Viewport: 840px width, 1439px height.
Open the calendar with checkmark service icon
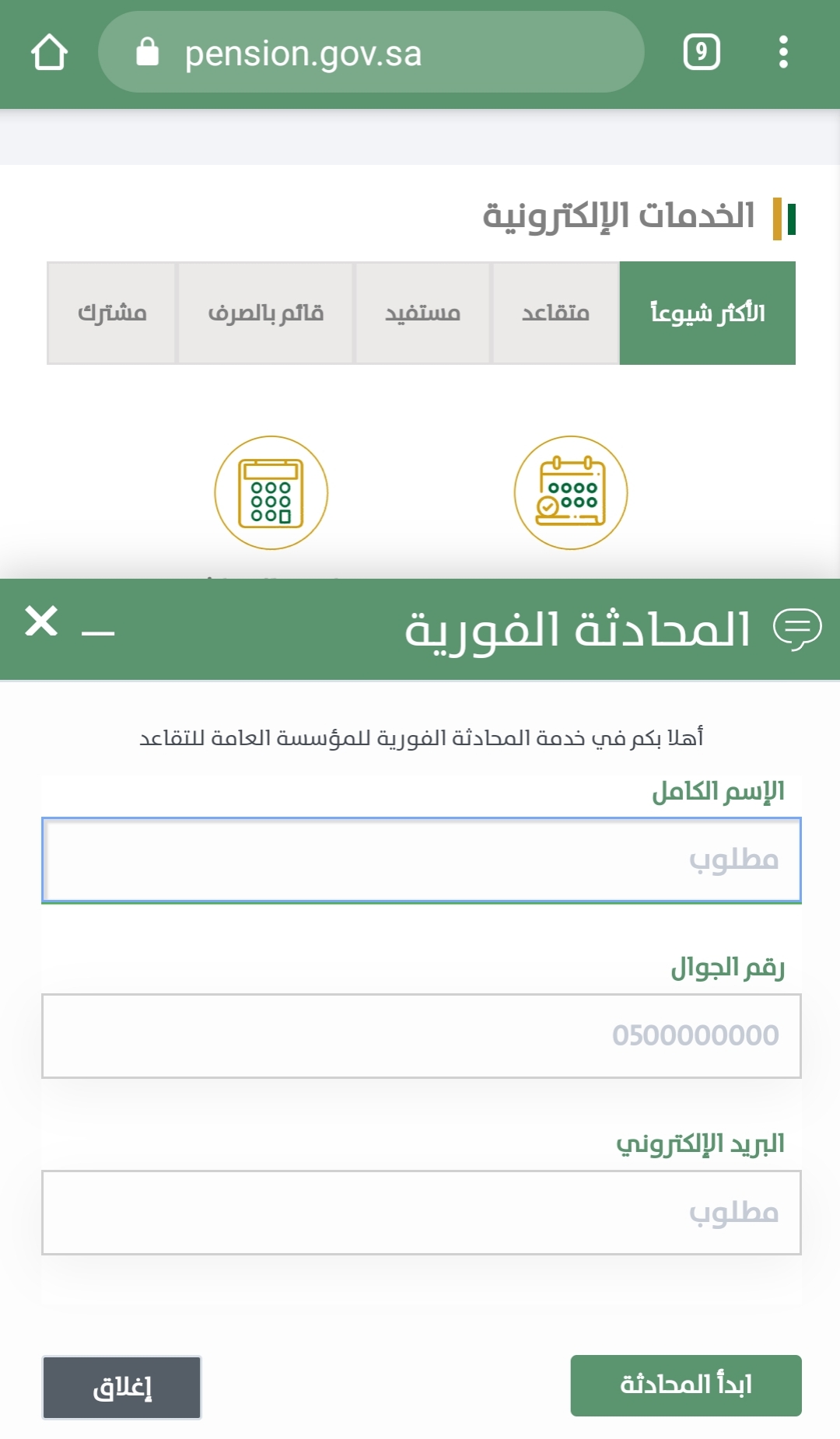coord(571,492)
